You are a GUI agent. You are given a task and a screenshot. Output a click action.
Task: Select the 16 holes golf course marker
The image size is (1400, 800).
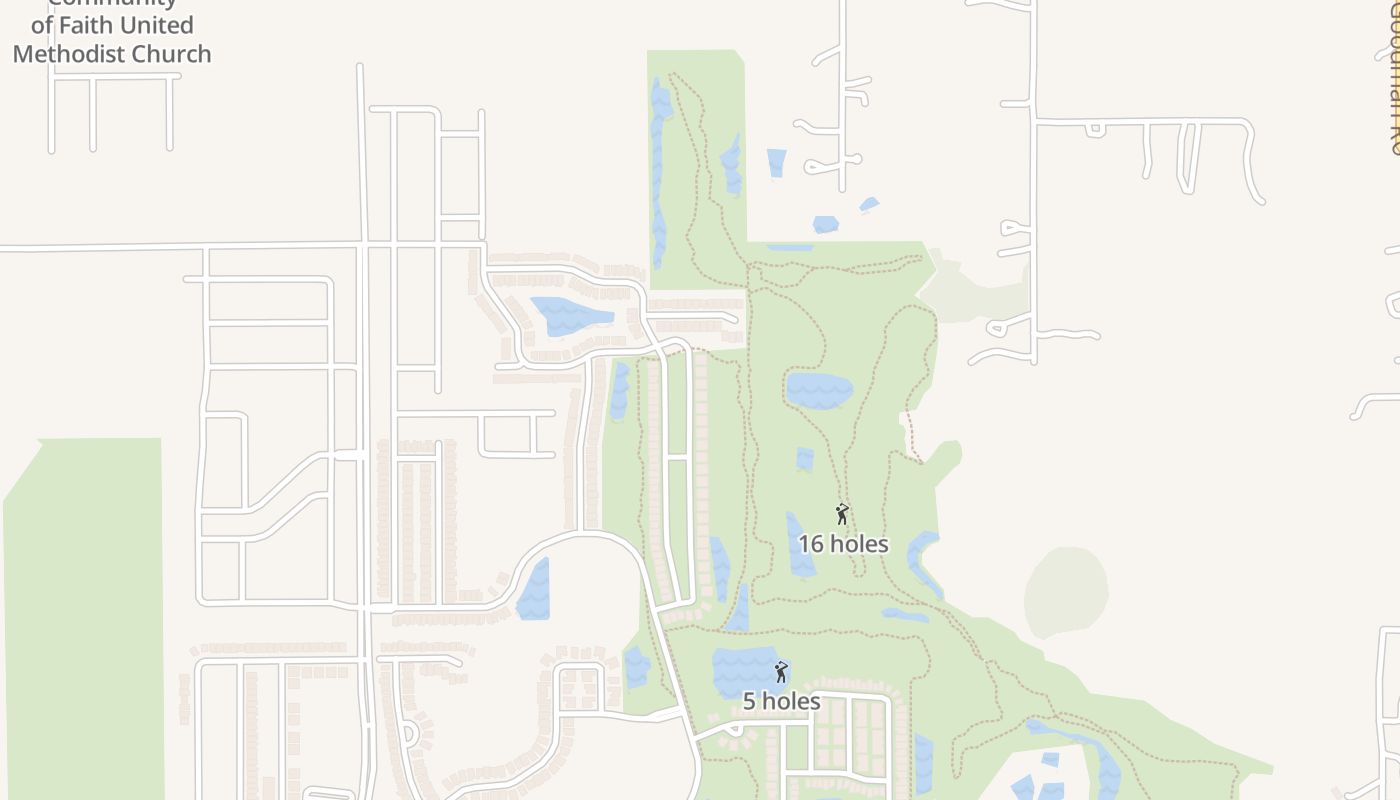[842, 516]
